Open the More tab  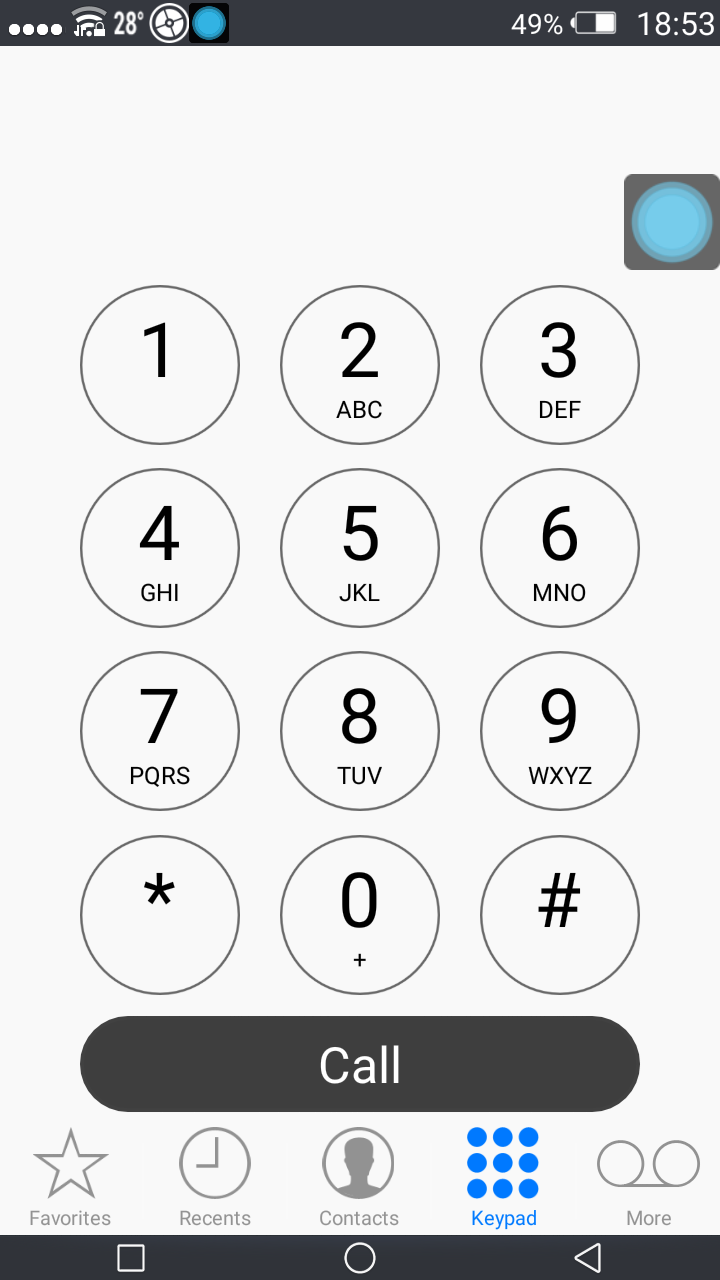[x=648, y=1178]
